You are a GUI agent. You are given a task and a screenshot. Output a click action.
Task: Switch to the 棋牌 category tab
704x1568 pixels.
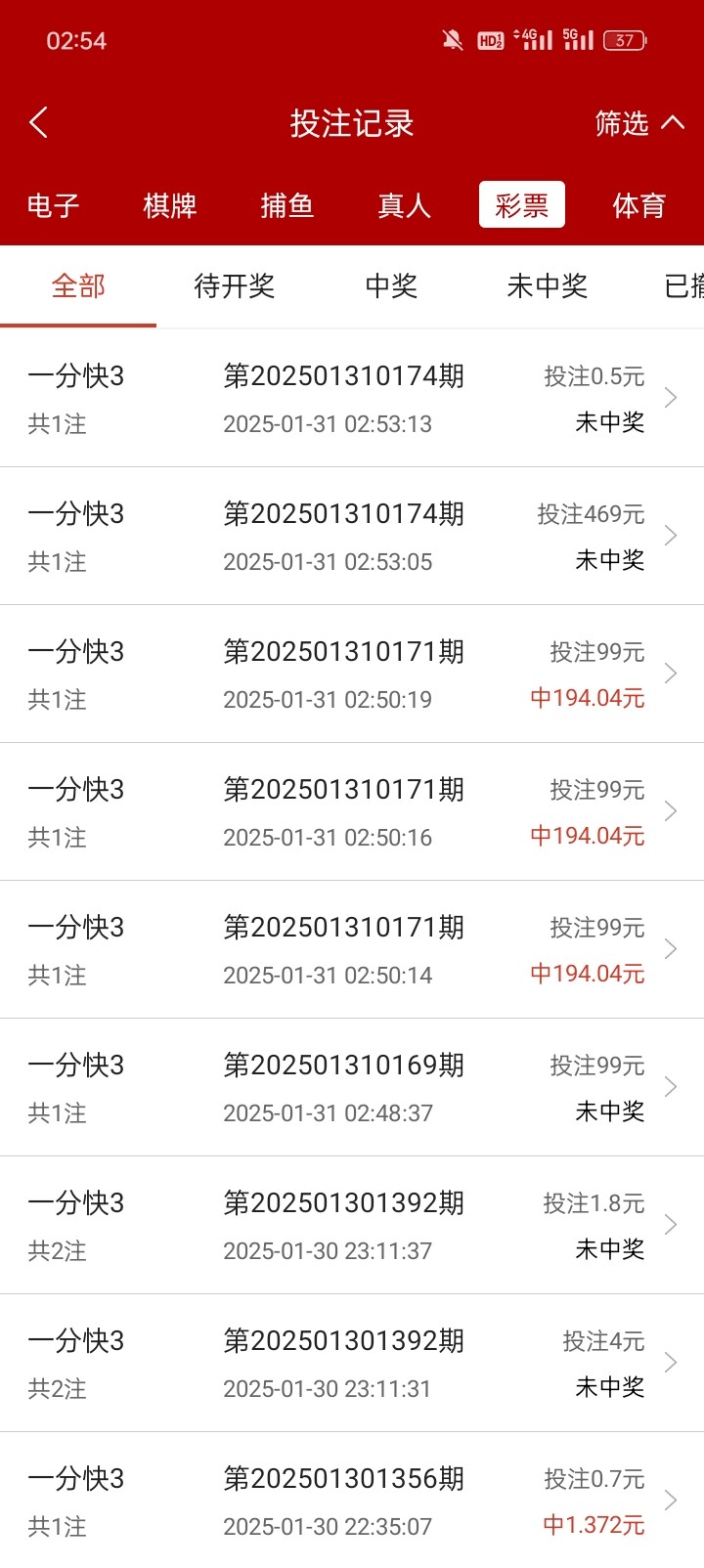coord(170,205)
